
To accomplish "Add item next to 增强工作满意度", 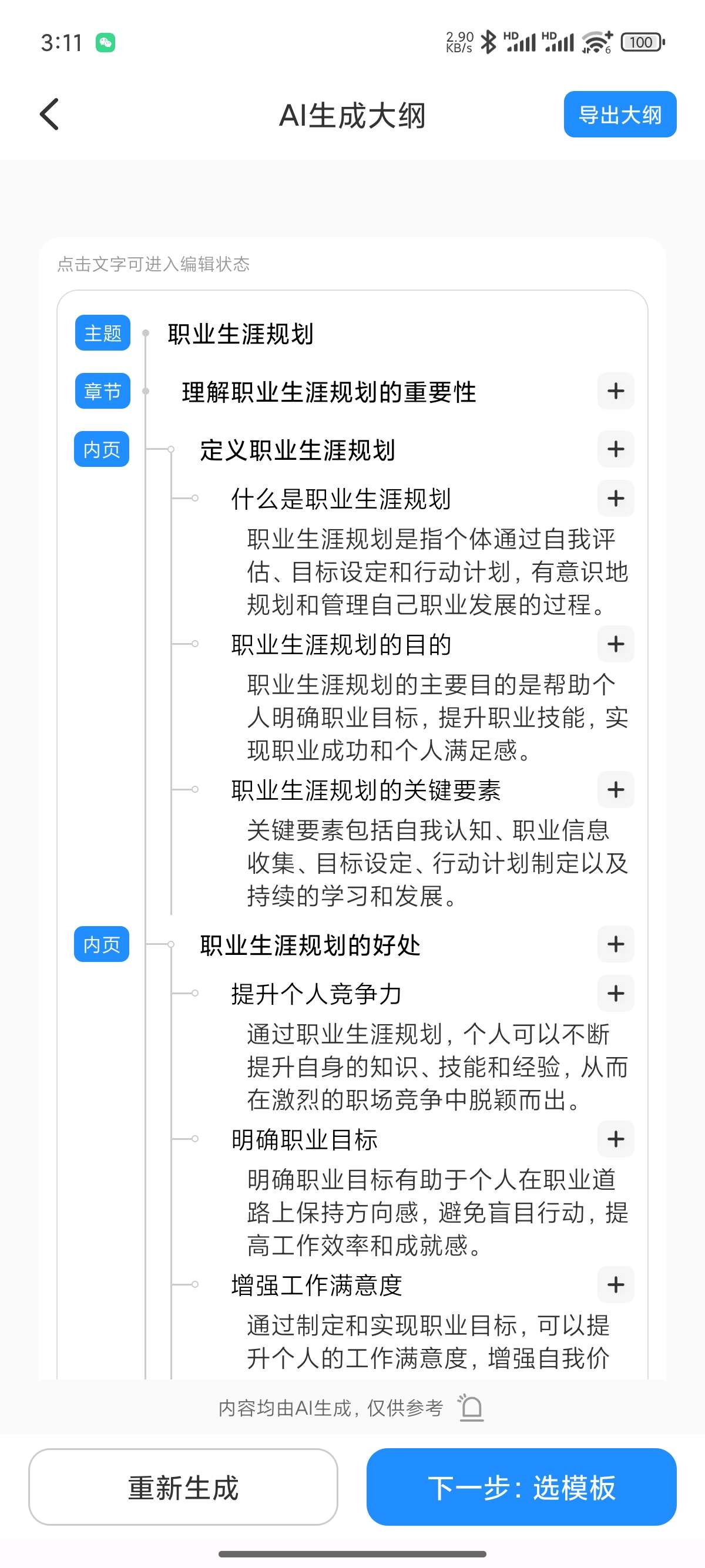I will click(616, 1284).
